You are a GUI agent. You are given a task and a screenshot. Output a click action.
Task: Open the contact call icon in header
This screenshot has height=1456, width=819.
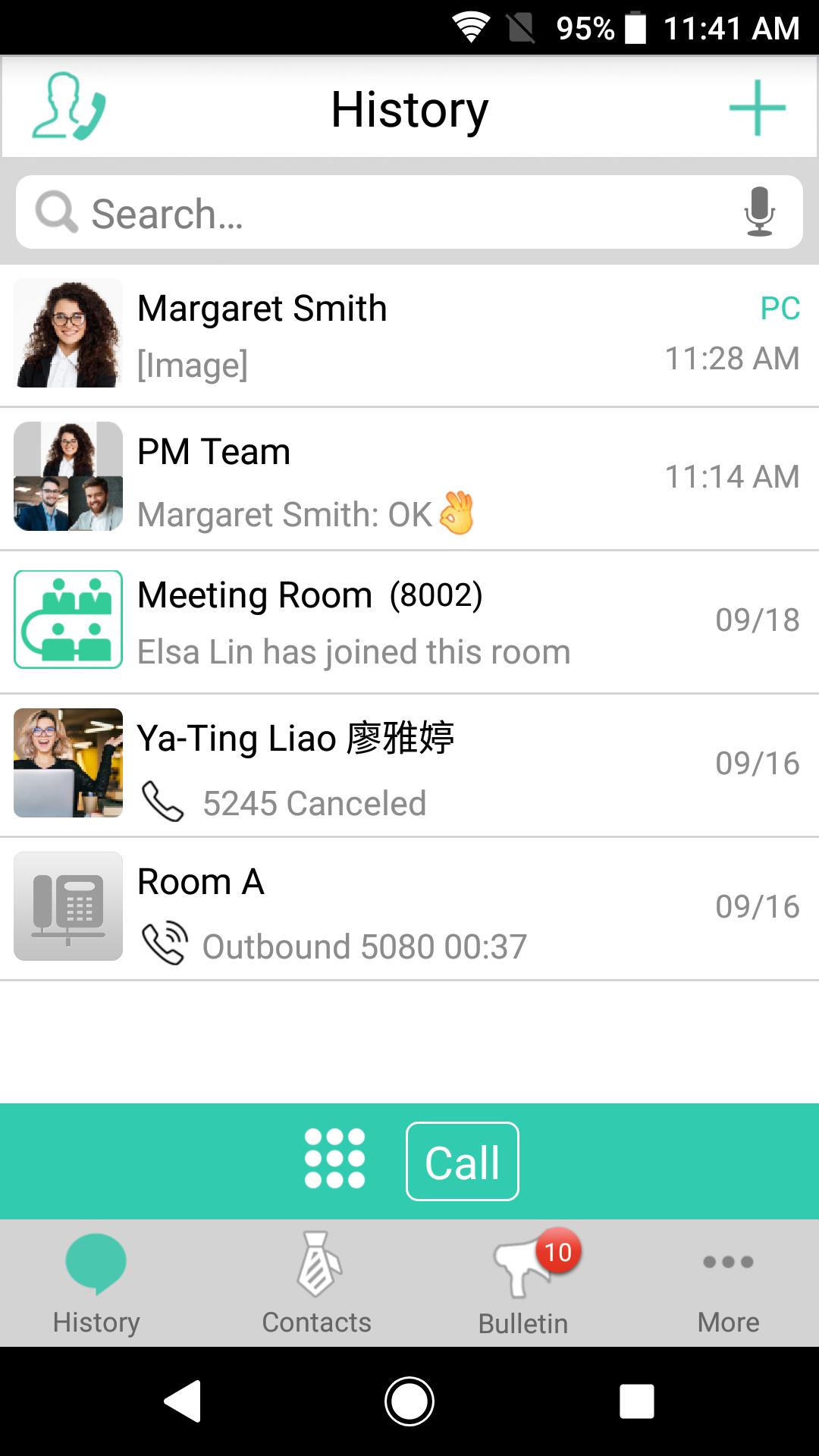point(68,107)
